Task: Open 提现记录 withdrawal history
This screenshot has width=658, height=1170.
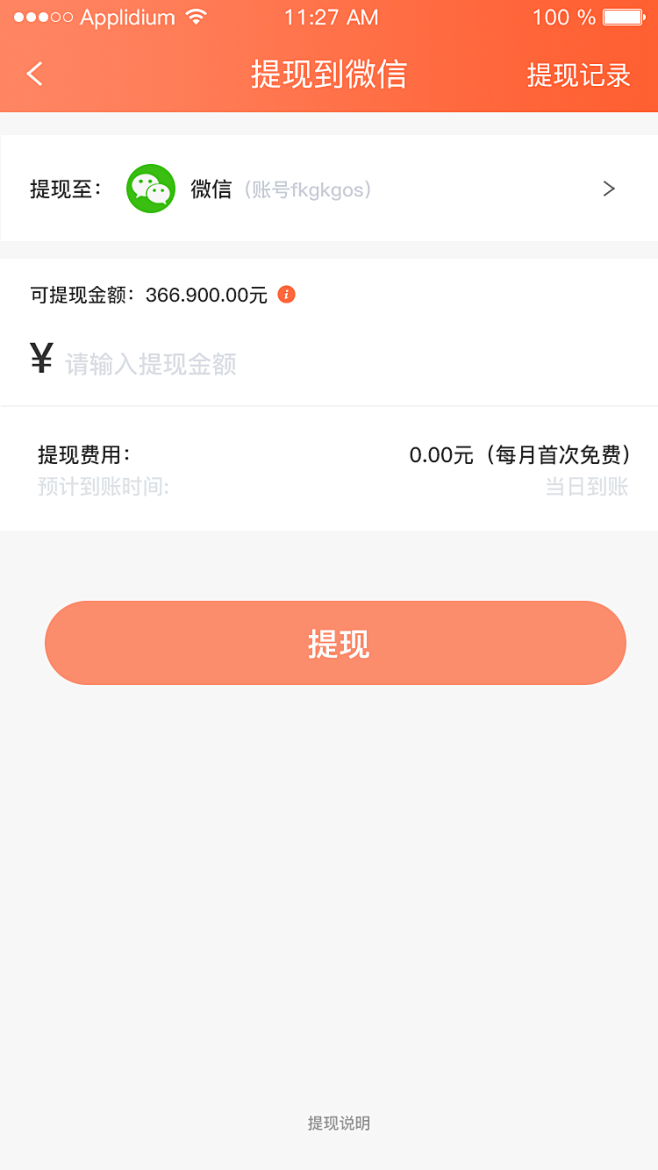Action: (578, 75)
